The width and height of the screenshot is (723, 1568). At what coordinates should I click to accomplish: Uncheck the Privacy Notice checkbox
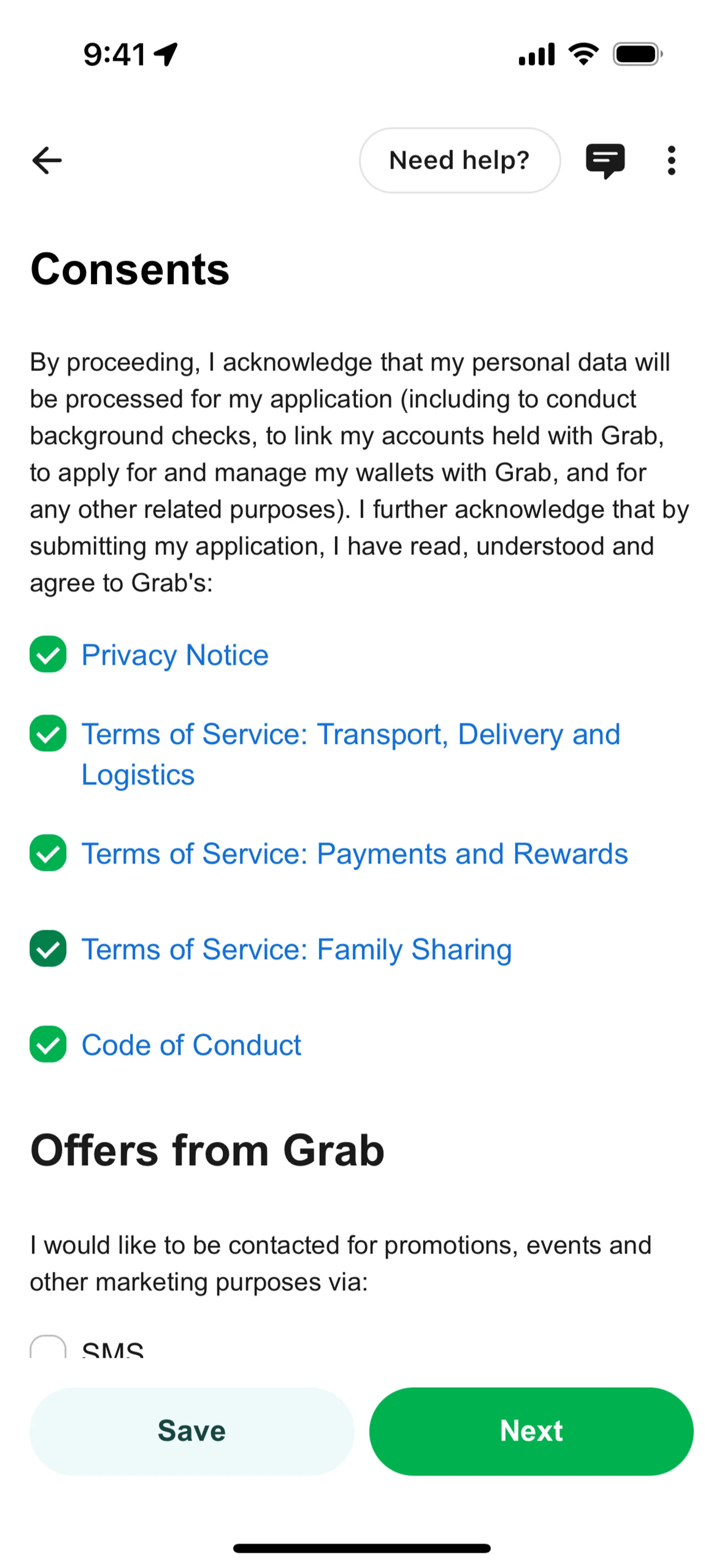coord(48,654)
